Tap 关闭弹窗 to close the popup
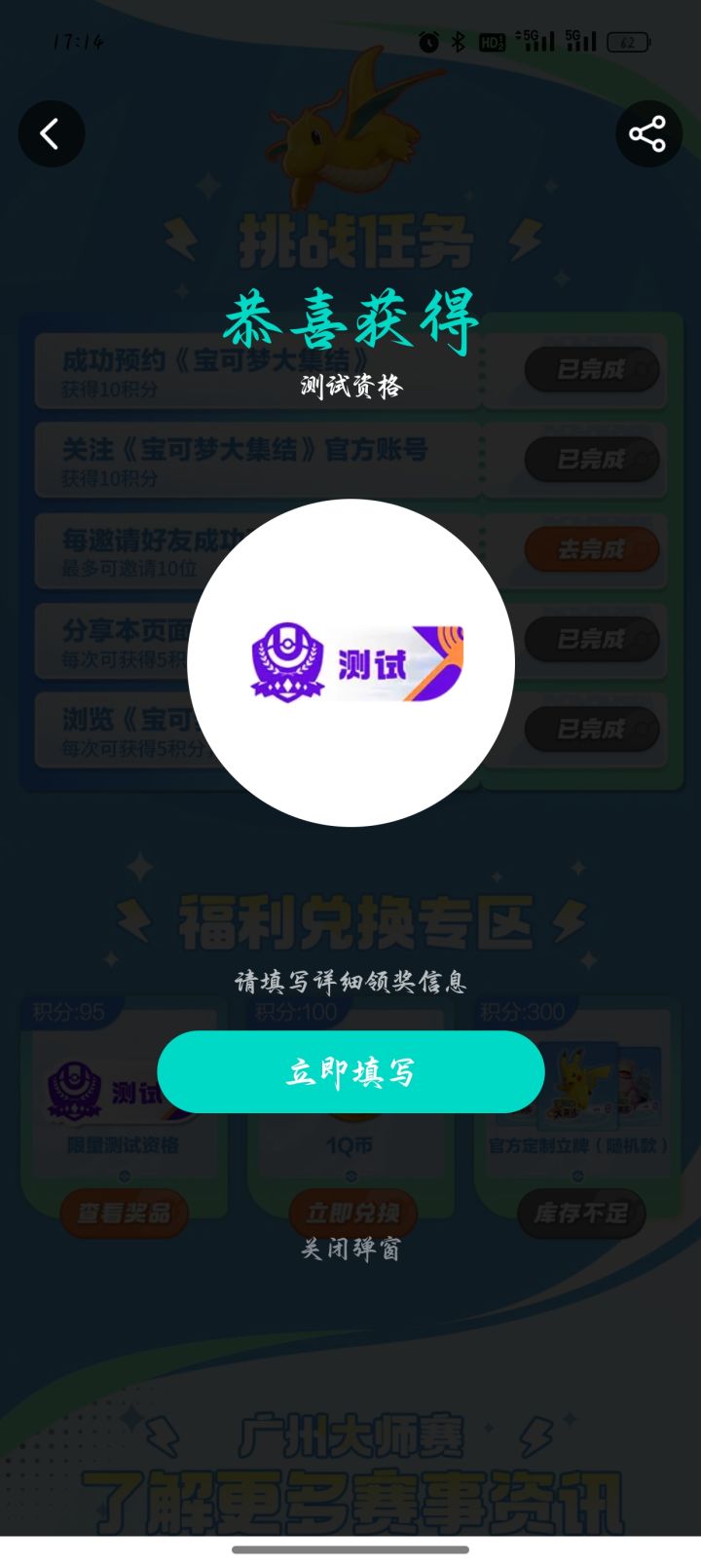 [x=350, y=1250]
